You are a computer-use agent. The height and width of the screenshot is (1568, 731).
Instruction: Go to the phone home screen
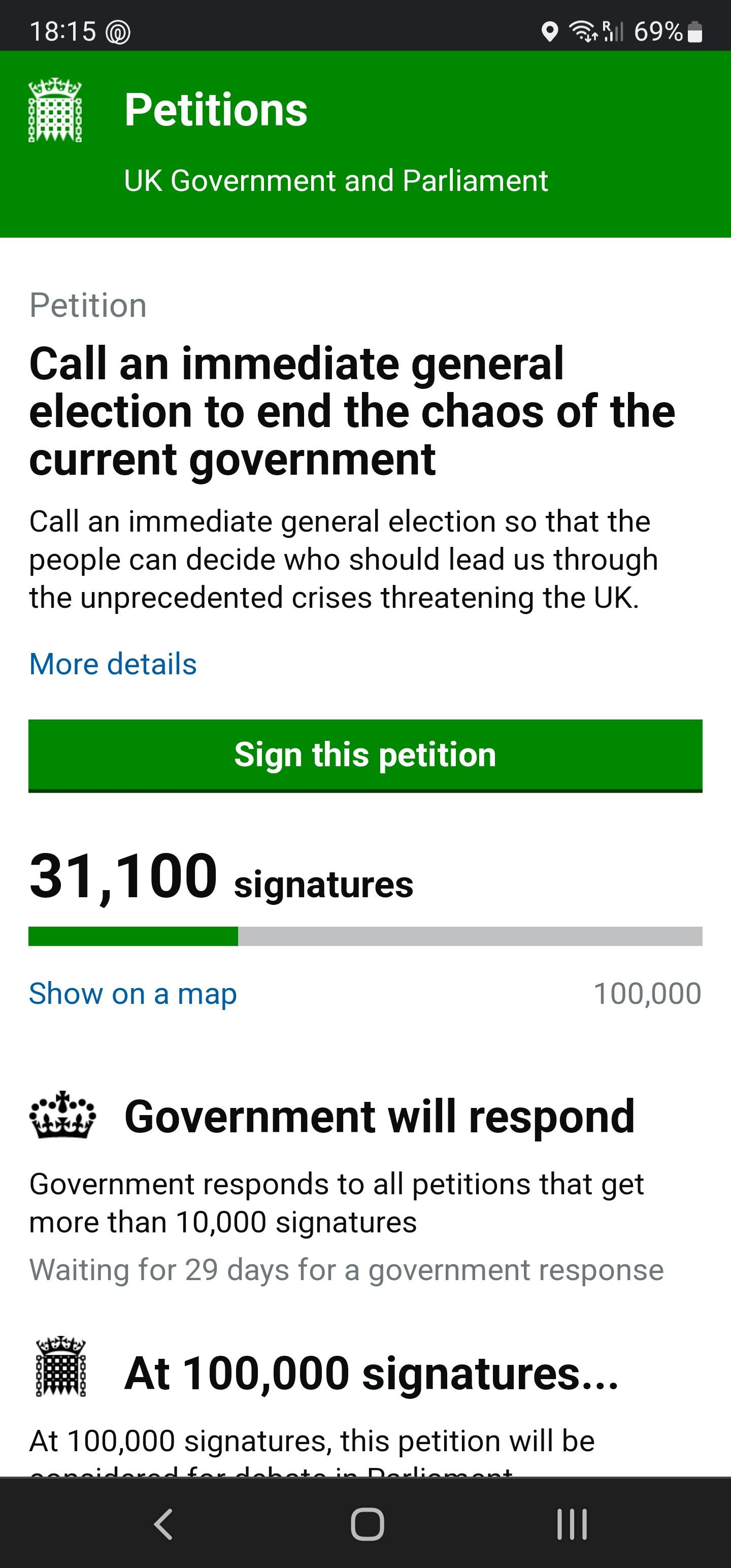tap(367, 1524)
